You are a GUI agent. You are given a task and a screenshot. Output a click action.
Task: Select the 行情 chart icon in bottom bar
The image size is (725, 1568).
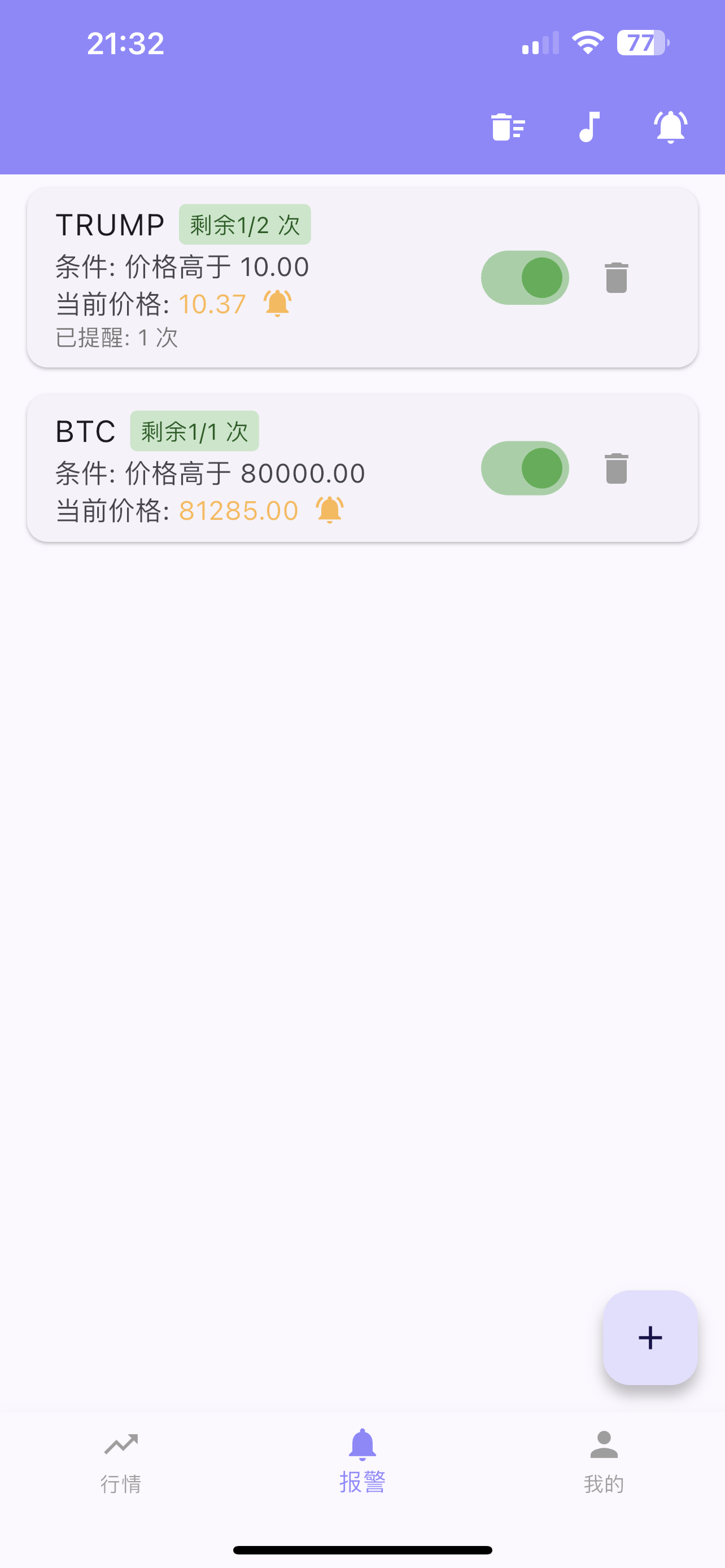(x=120, y=1458)
